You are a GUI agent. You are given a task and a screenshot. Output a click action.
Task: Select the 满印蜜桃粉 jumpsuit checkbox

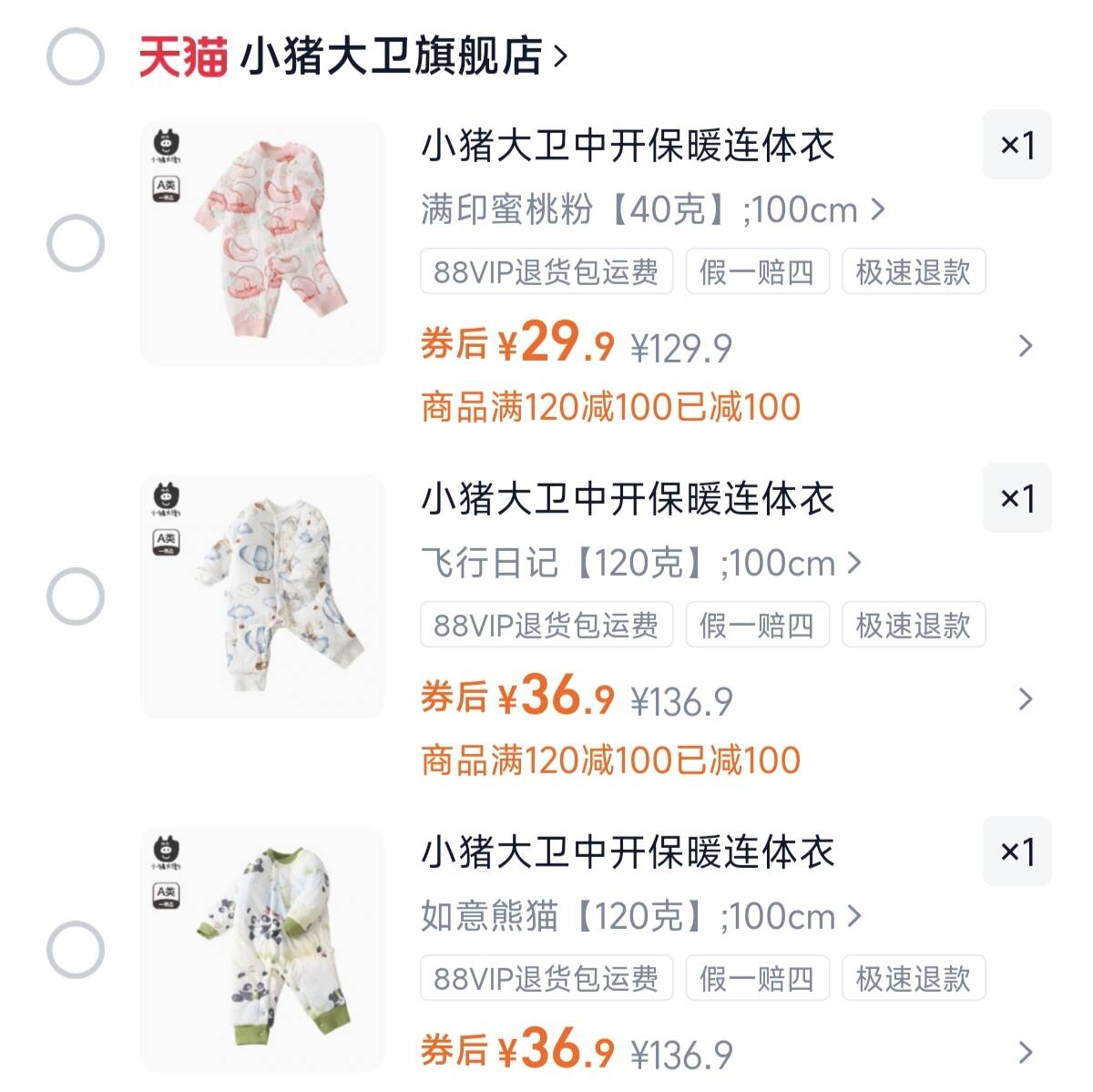(x=76, y=243)
